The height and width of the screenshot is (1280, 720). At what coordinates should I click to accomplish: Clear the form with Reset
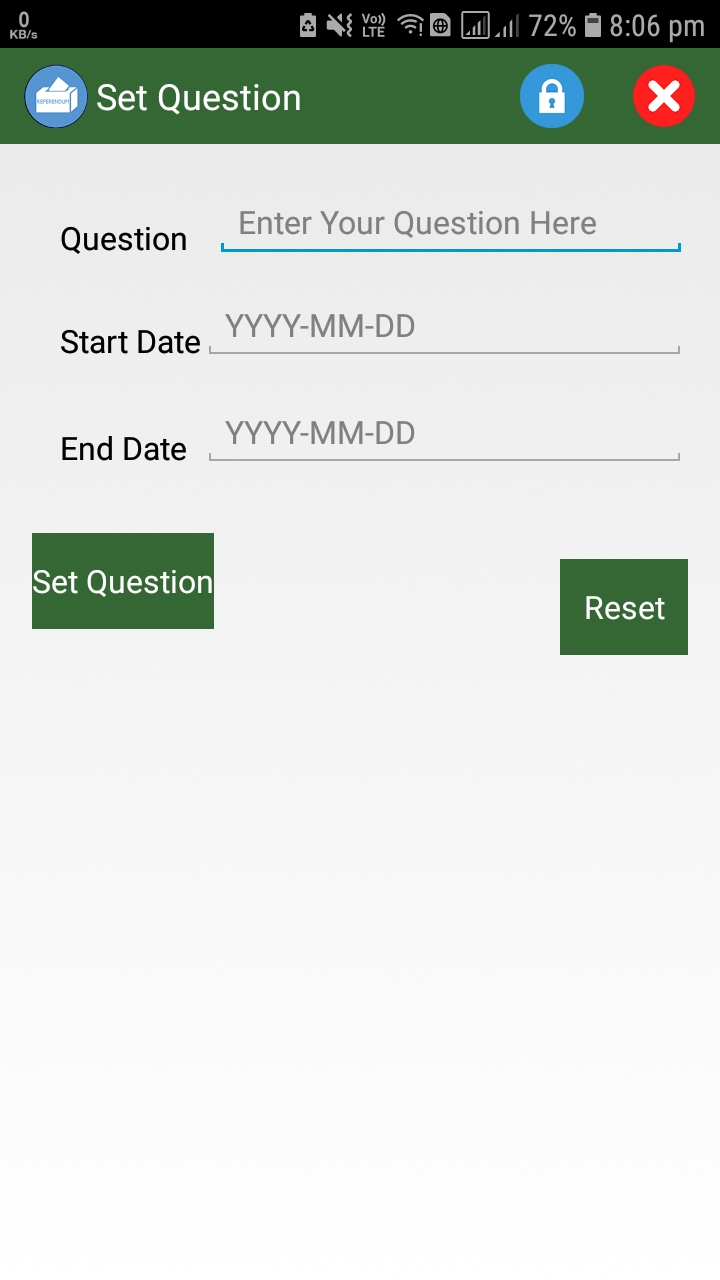pos(624,607)
